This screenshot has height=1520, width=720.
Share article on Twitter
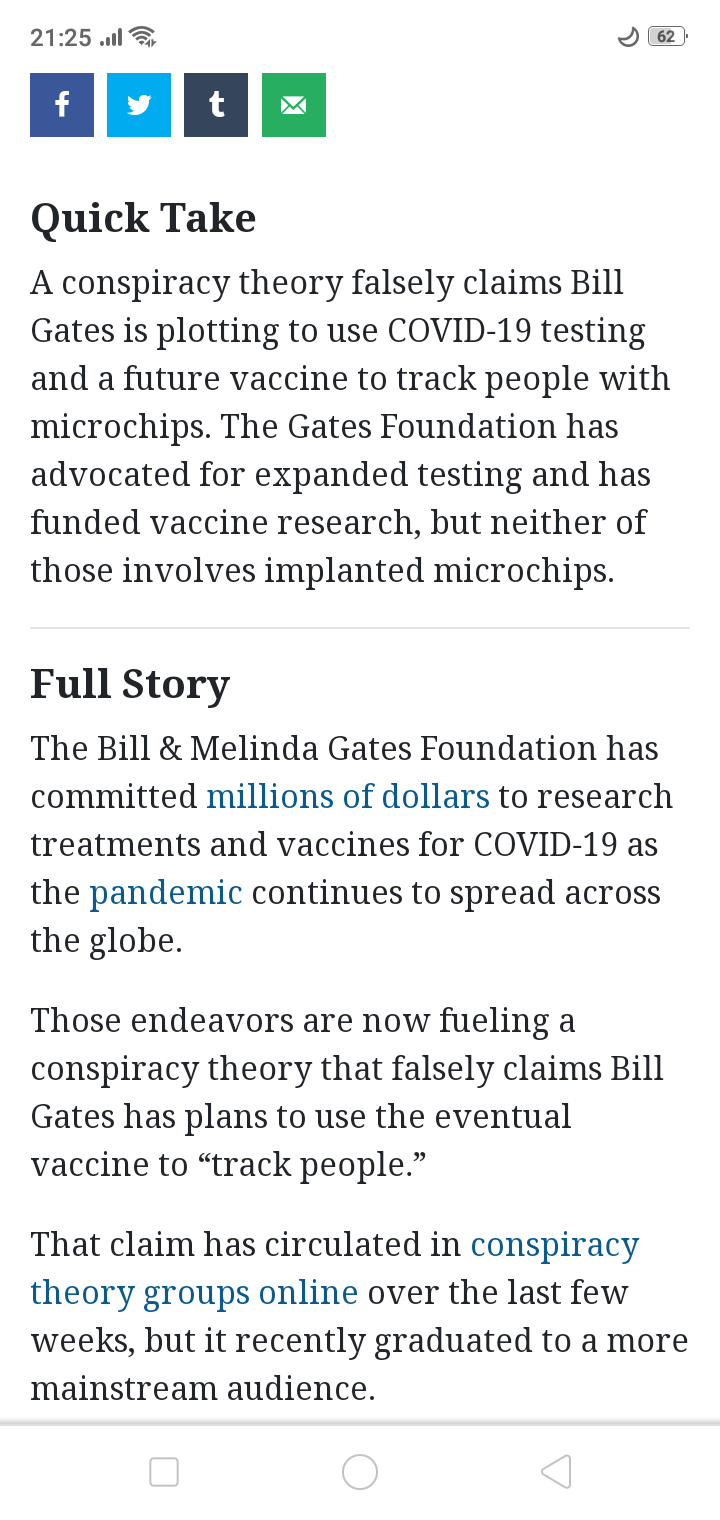pos(139,105)
